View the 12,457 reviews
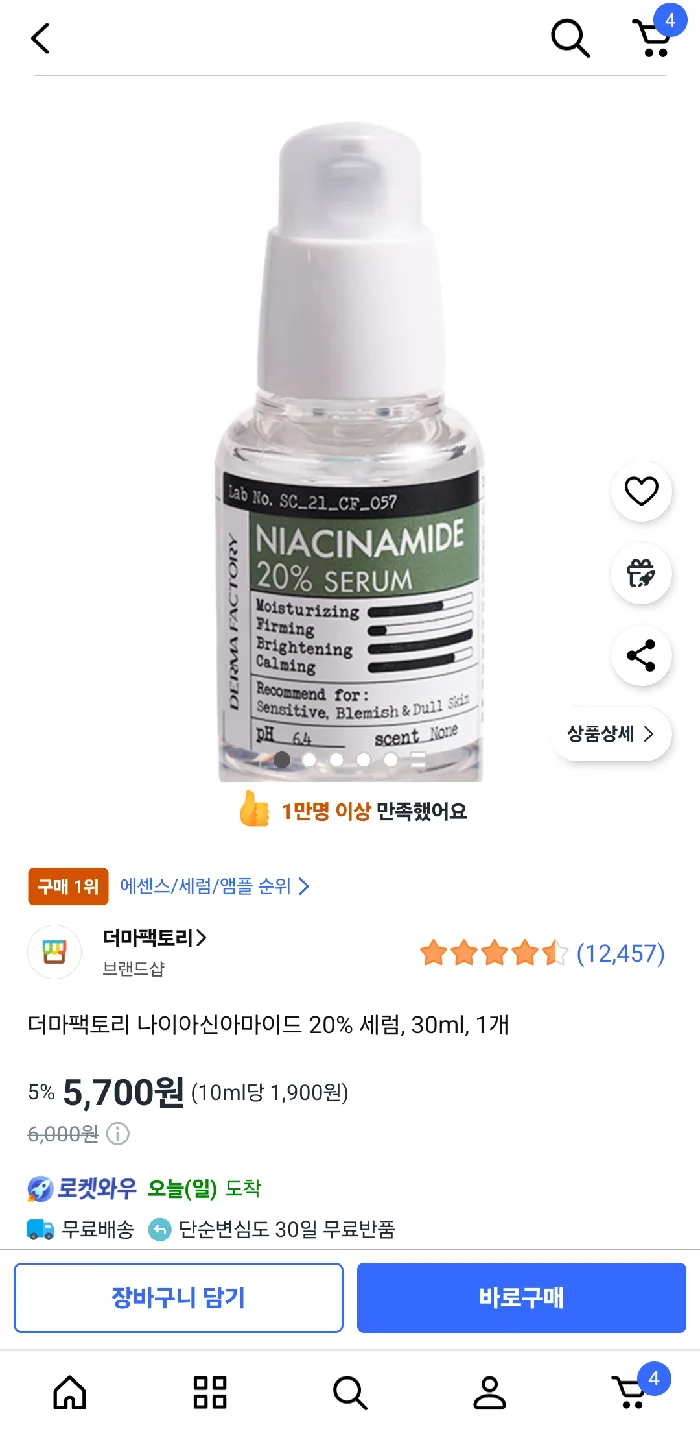 click(620, 953)
